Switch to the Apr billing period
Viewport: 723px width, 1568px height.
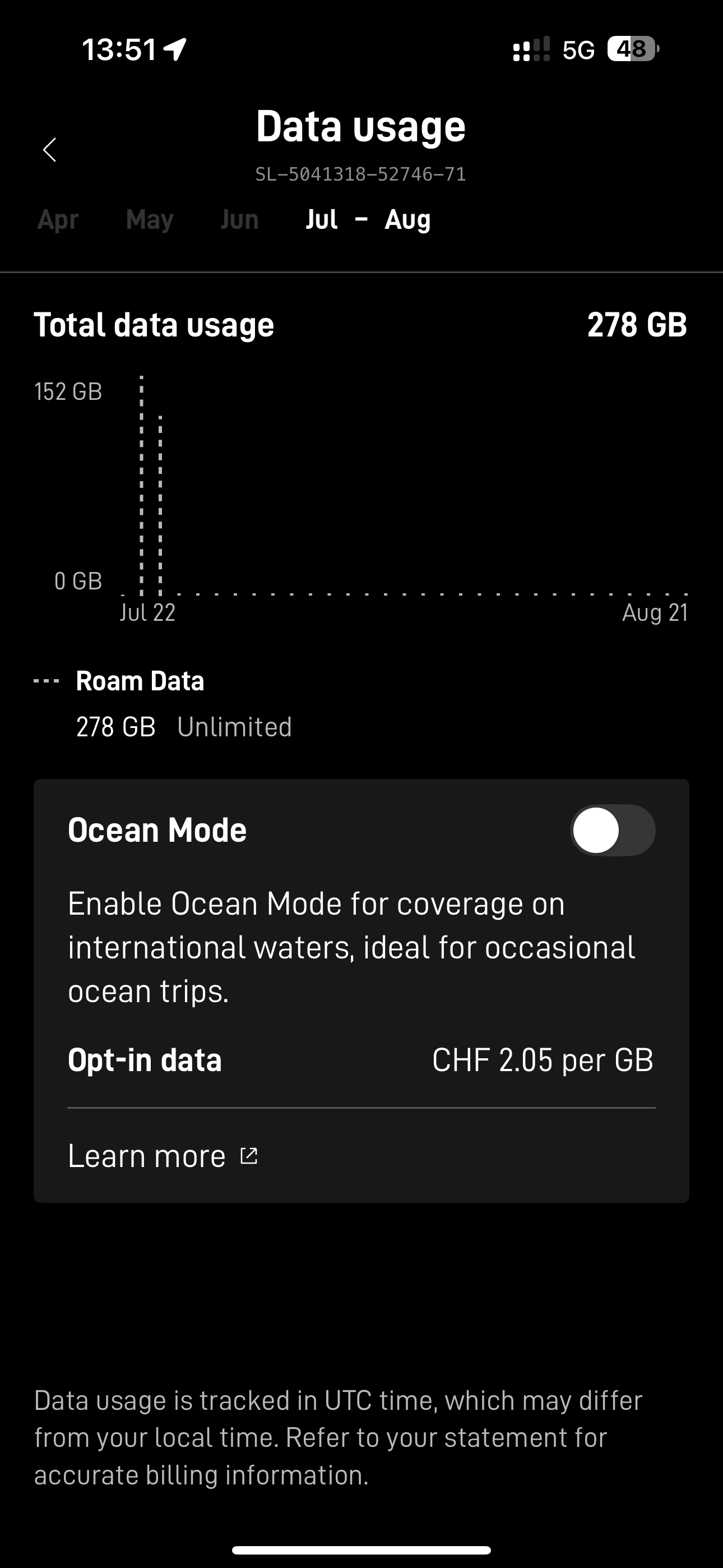click(58, 219)
